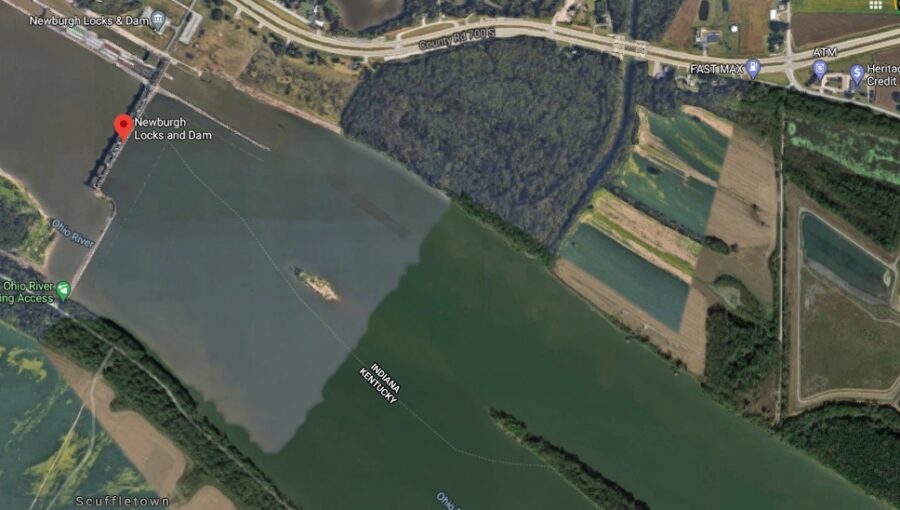The height and width of the screenshot is (510, 900).
Task: Open the Google apps grid
Action: [x=877, y=5]
